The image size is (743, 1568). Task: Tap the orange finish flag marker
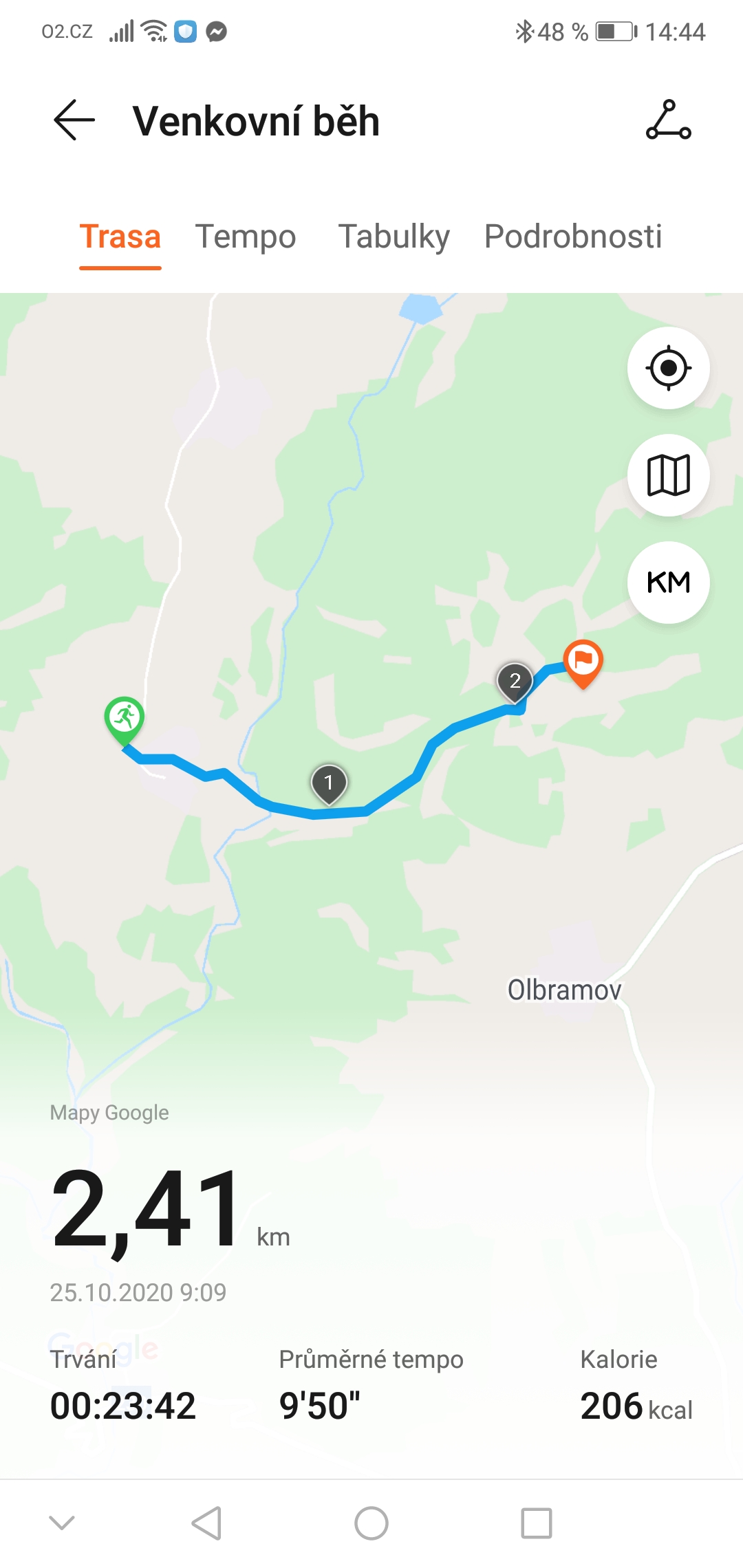(x=583, y=664)
